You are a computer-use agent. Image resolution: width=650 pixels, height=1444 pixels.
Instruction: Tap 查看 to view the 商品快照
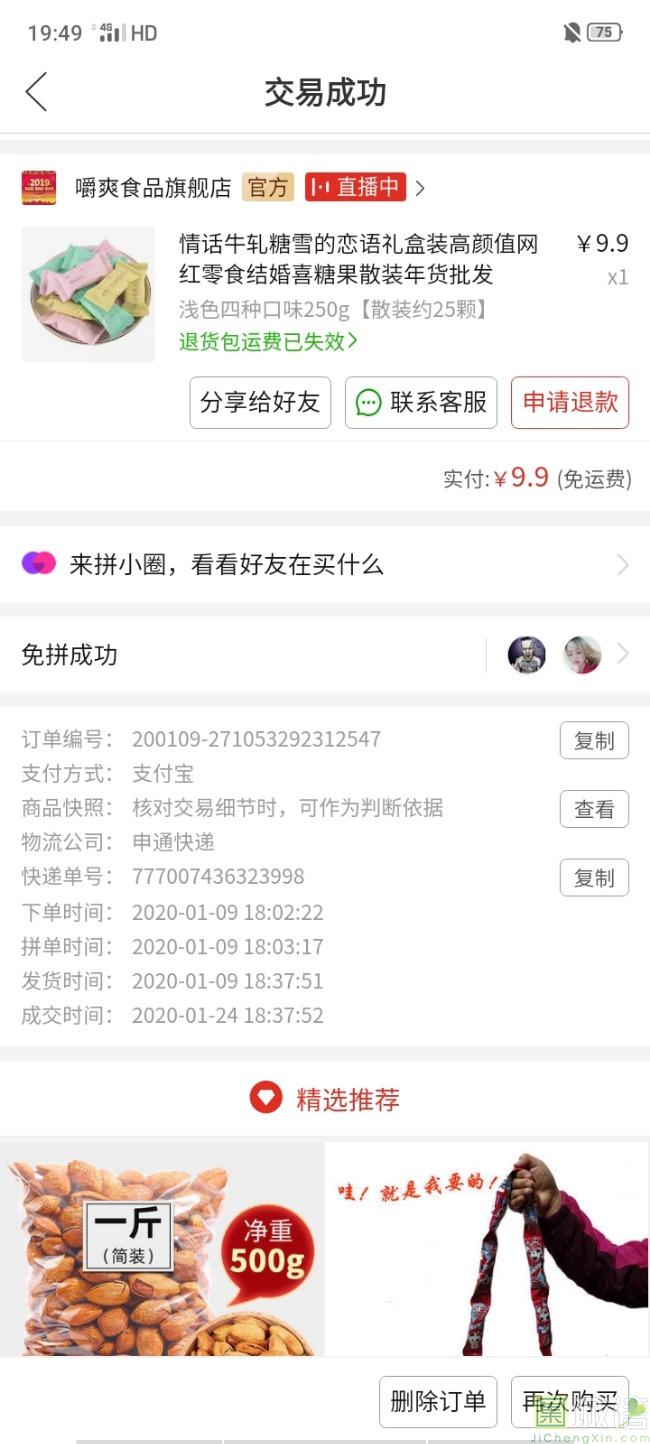click(x=594, y=809)
